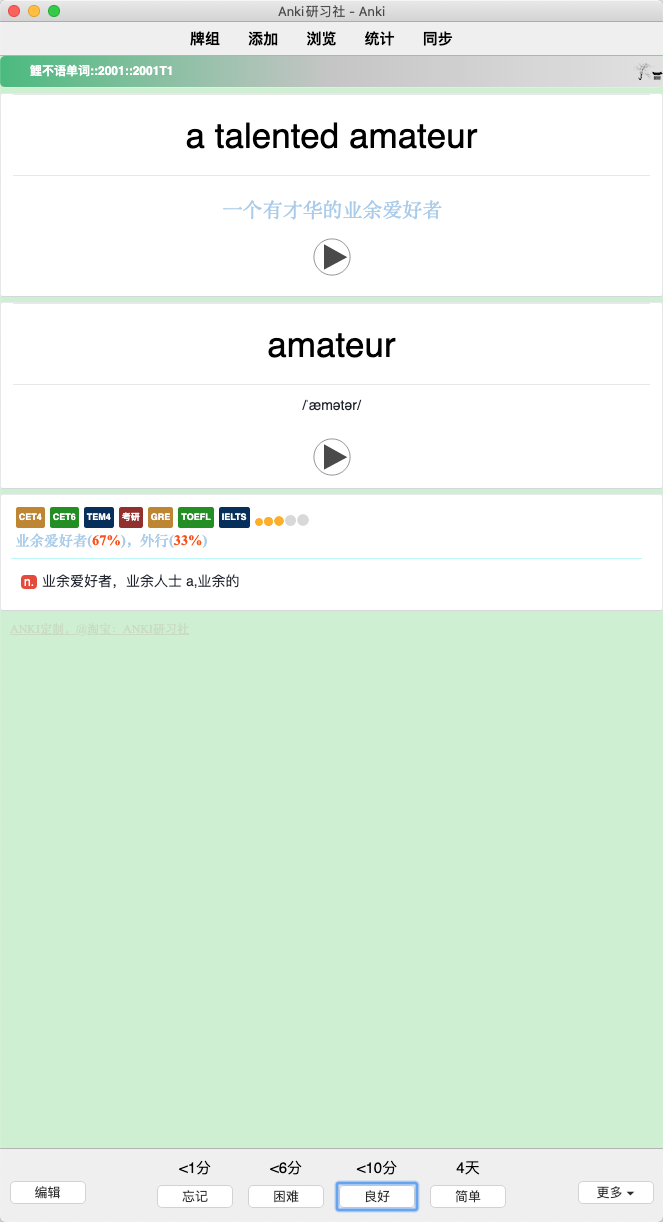Click the 编辑 edit button
663x1222 pixels.
[x=48, y=1192]
